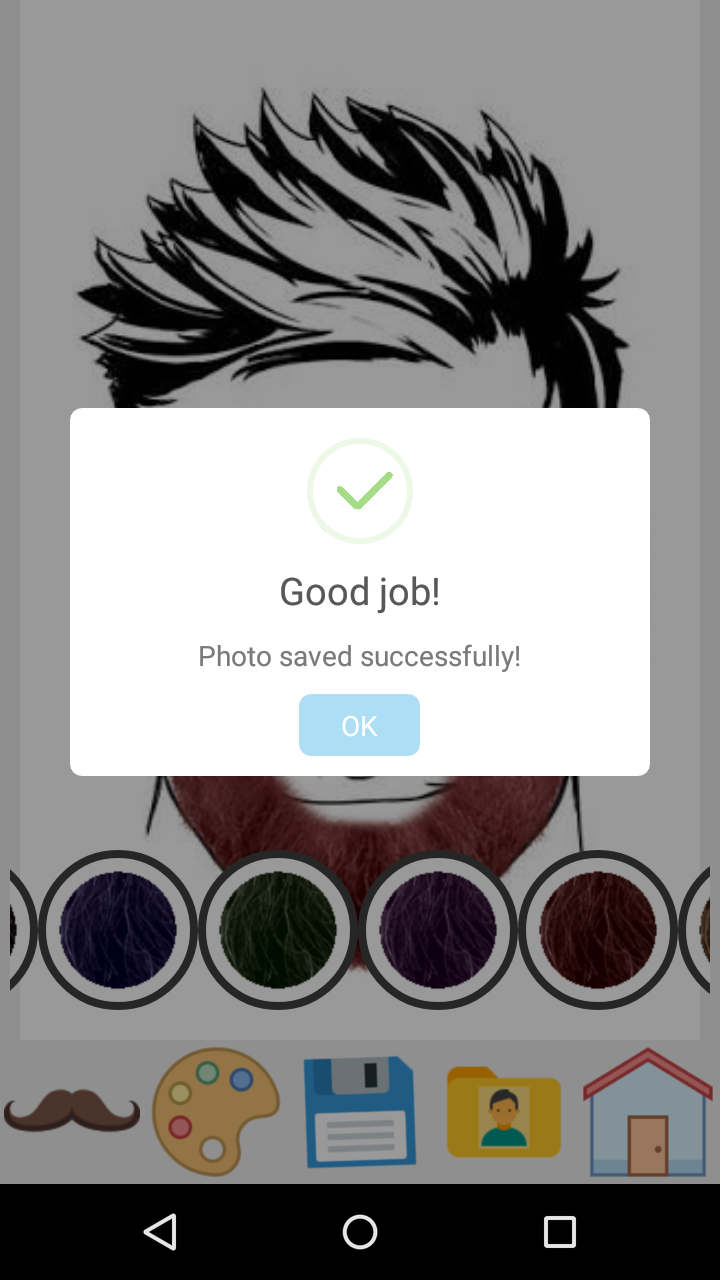The height and width of the screenshot is (1280, 720).
Task: Tap the system back button
Action: [160, 1232]
